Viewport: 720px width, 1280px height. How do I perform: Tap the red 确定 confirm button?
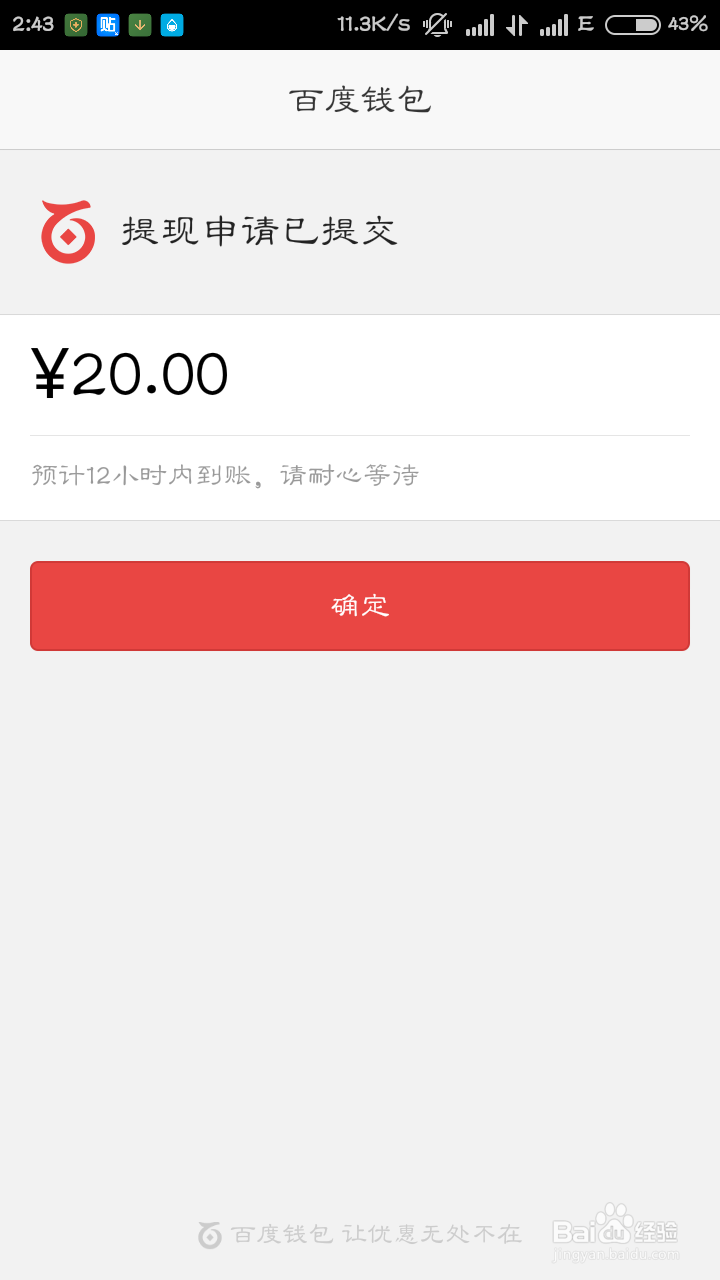coord(360,606)
